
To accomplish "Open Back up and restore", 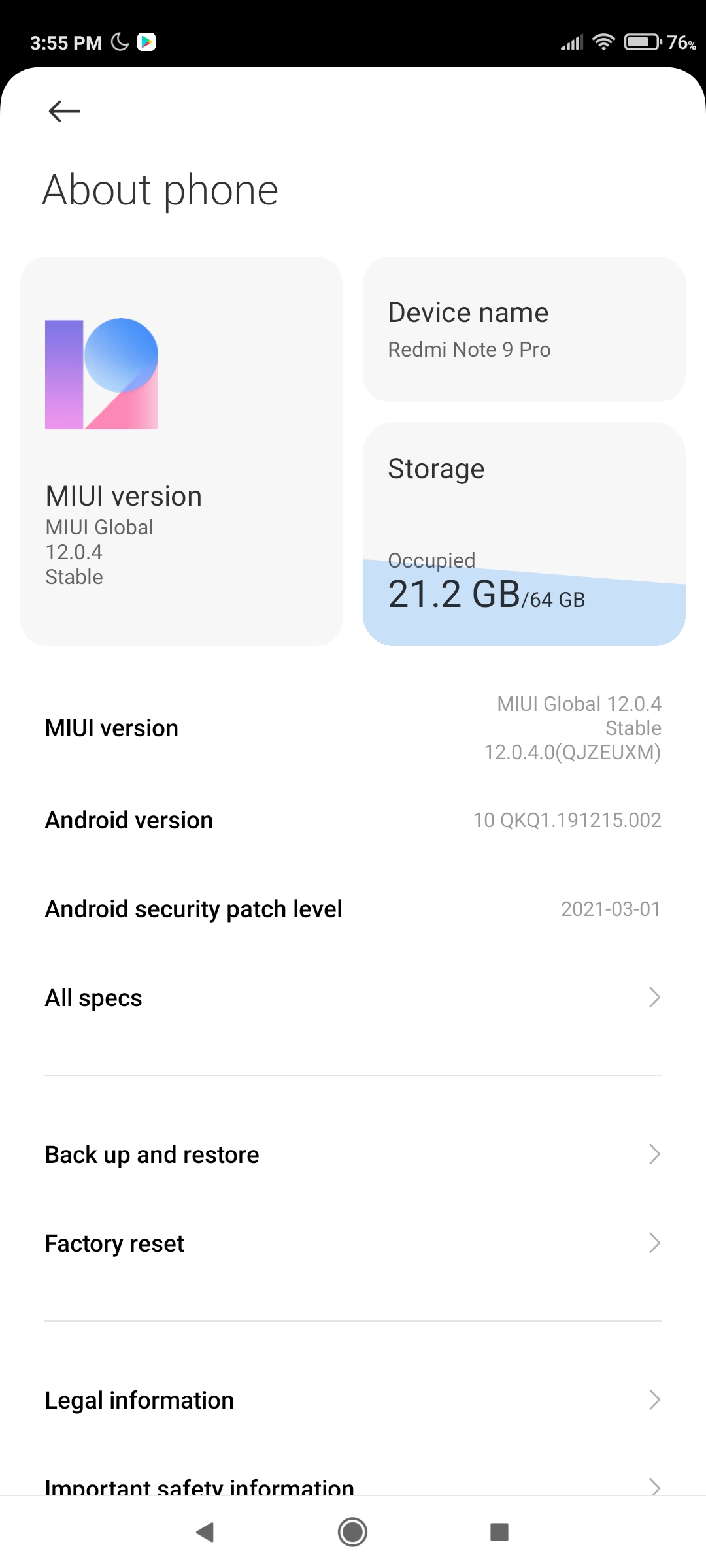I will click(353, 1154).
